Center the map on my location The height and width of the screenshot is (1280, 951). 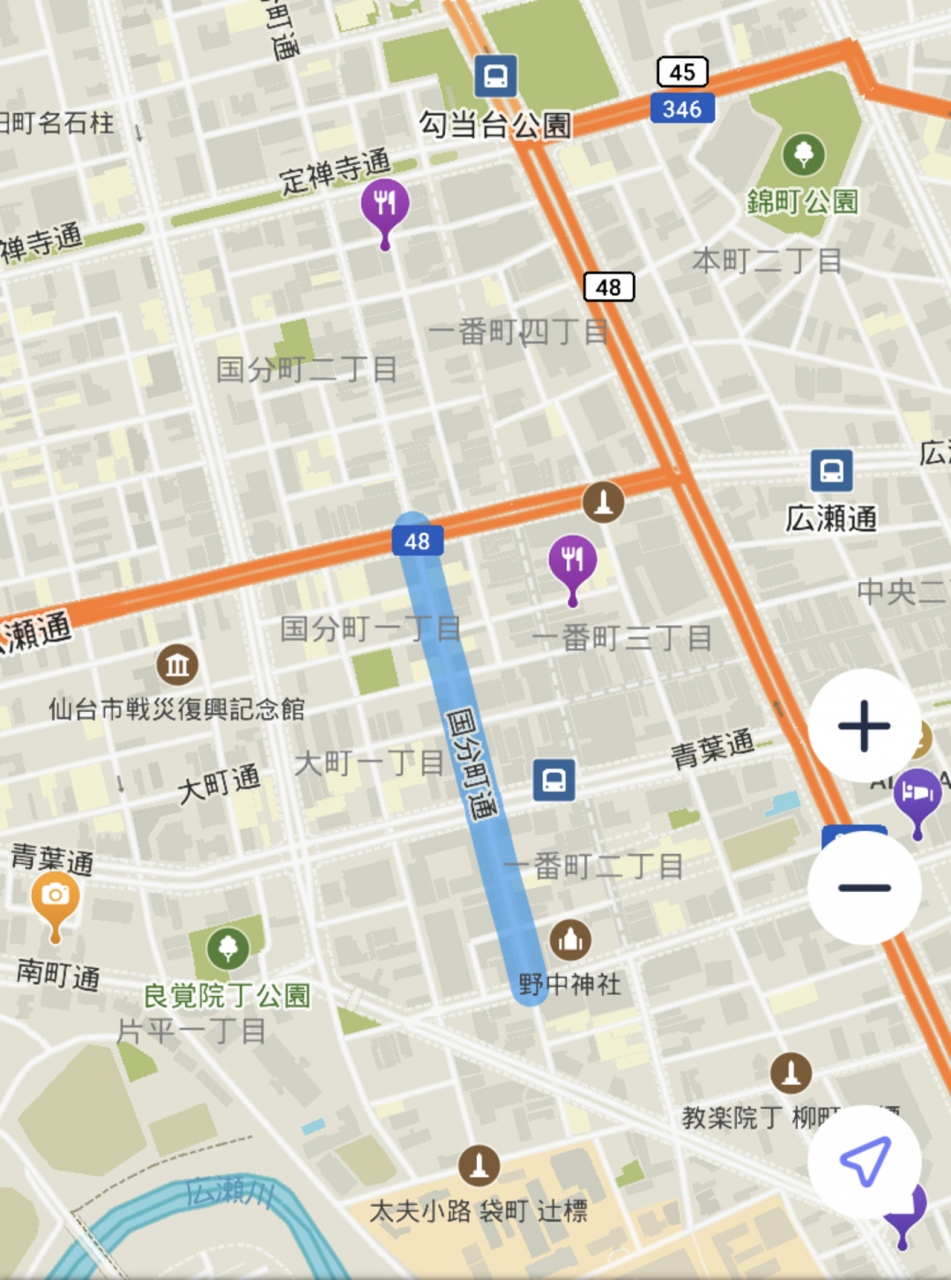[864, 1162]
